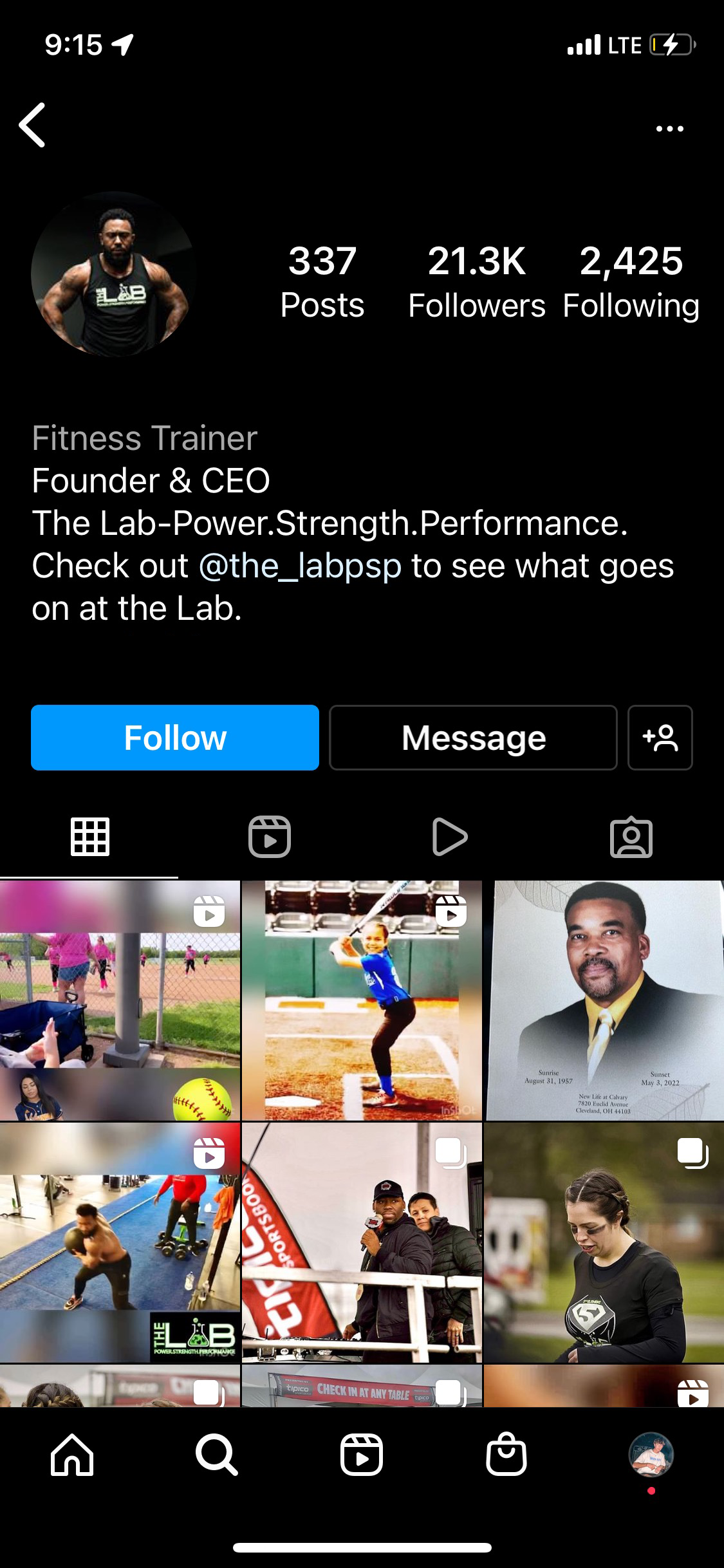Go back using the back arrow
The image size is (724, 1568).
point(33,126)
